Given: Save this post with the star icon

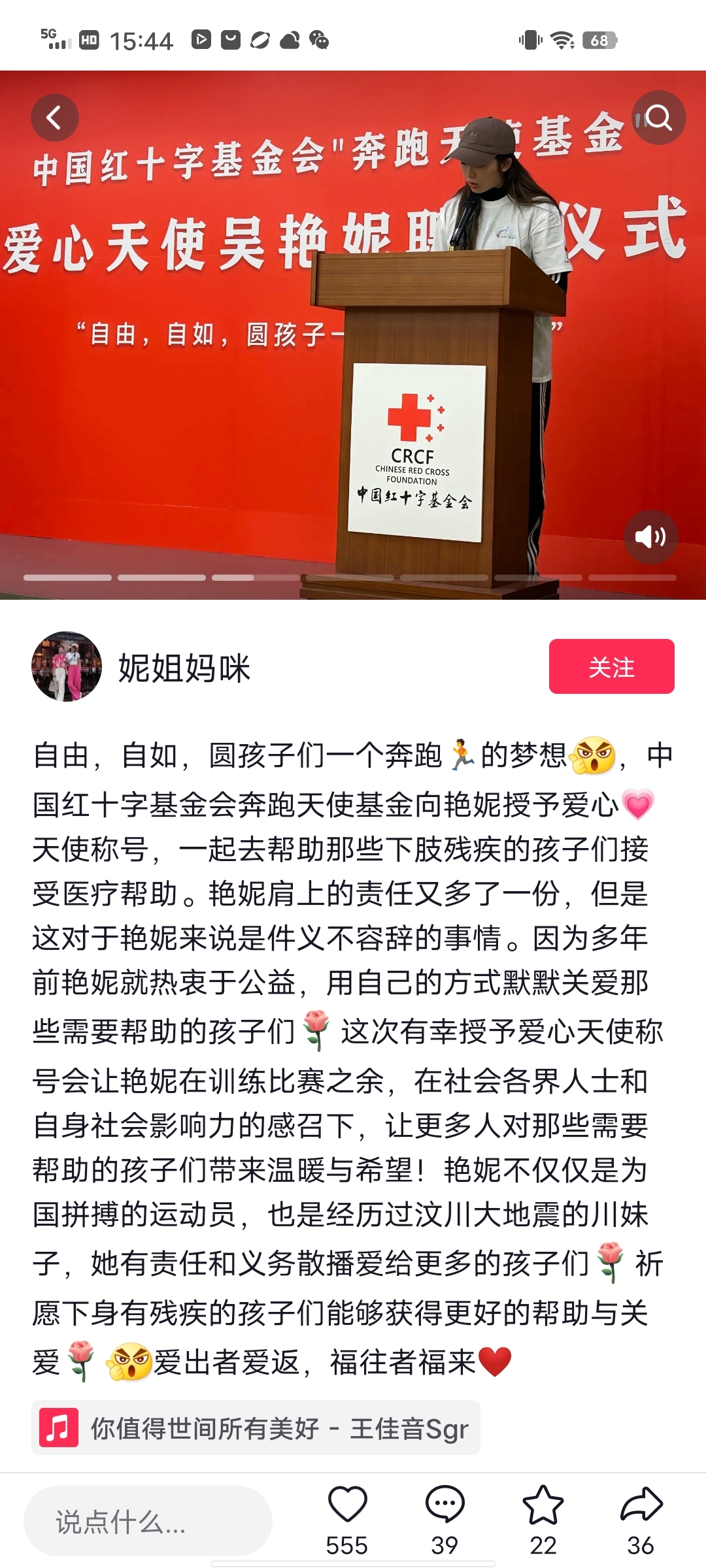Looking at the screenshot, I should point(543,1505).
